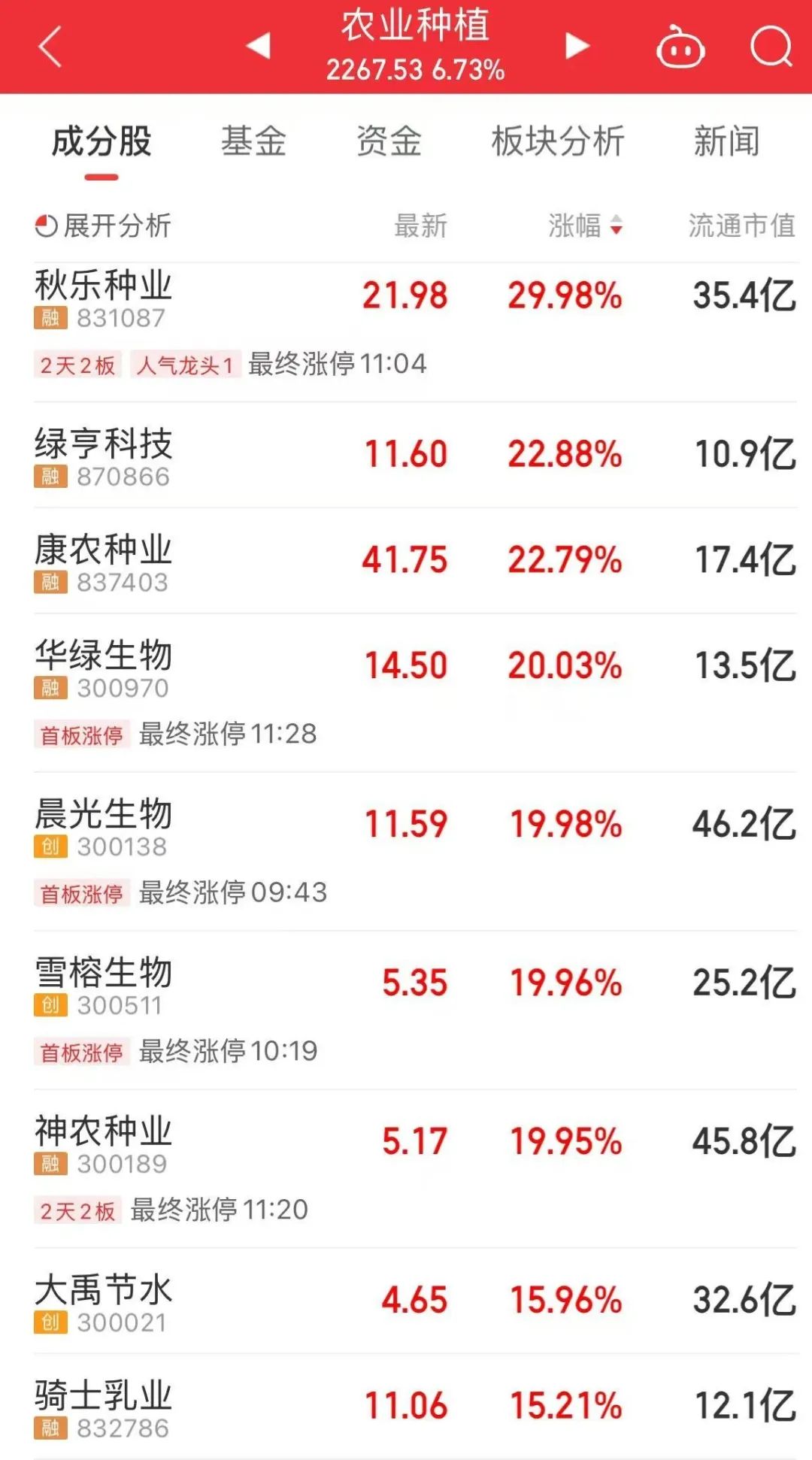This screenshot has width=812, height=1460.
Task: View details for 晨光生物
Action: click(x=104, y=814)
